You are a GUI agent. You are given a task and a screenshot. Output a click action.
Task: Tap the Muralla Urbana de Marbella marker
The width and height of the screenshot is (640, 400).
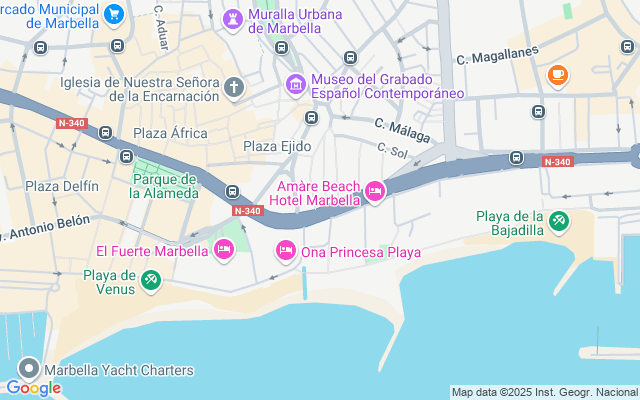233,18
